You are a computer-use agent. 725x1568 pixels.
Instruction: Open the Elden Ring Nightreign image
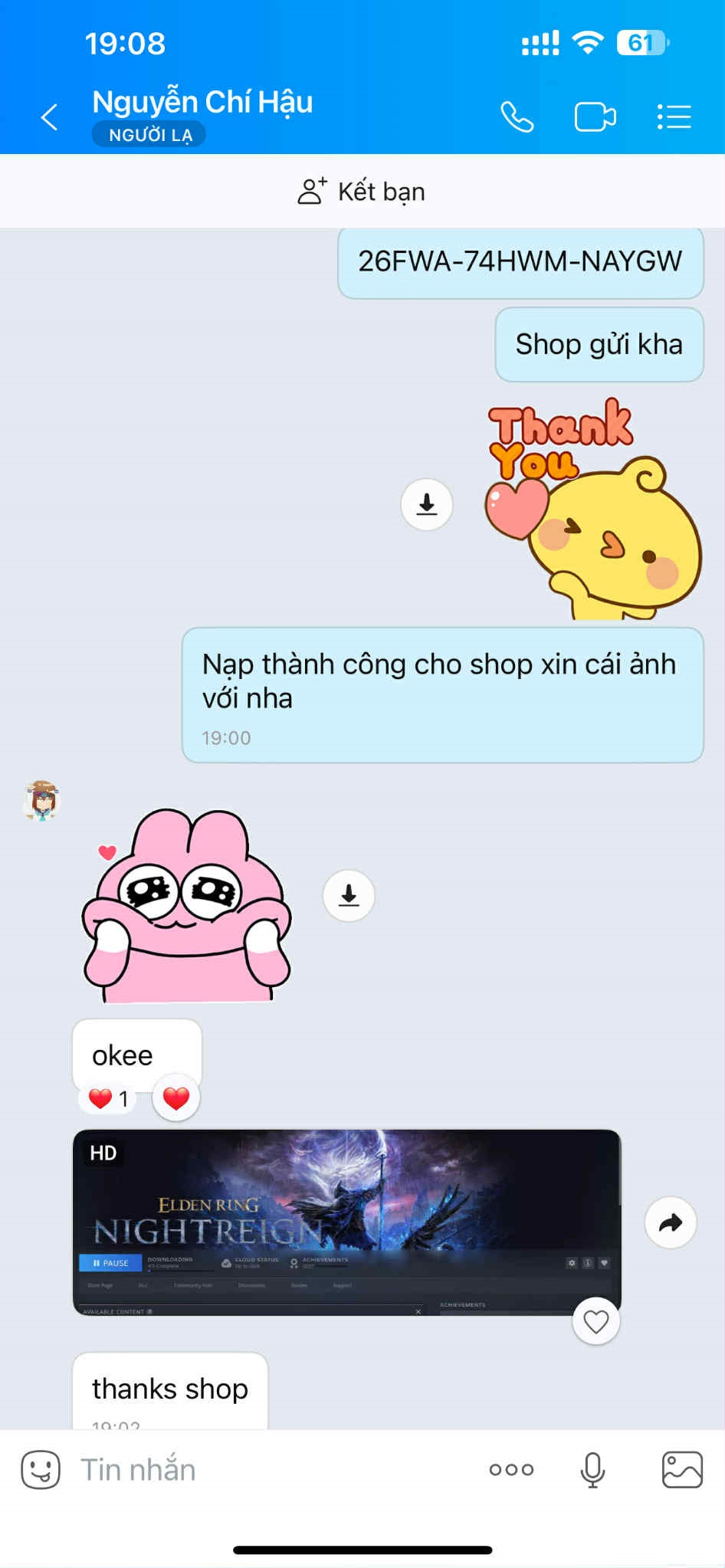(x=346, y=1222)
